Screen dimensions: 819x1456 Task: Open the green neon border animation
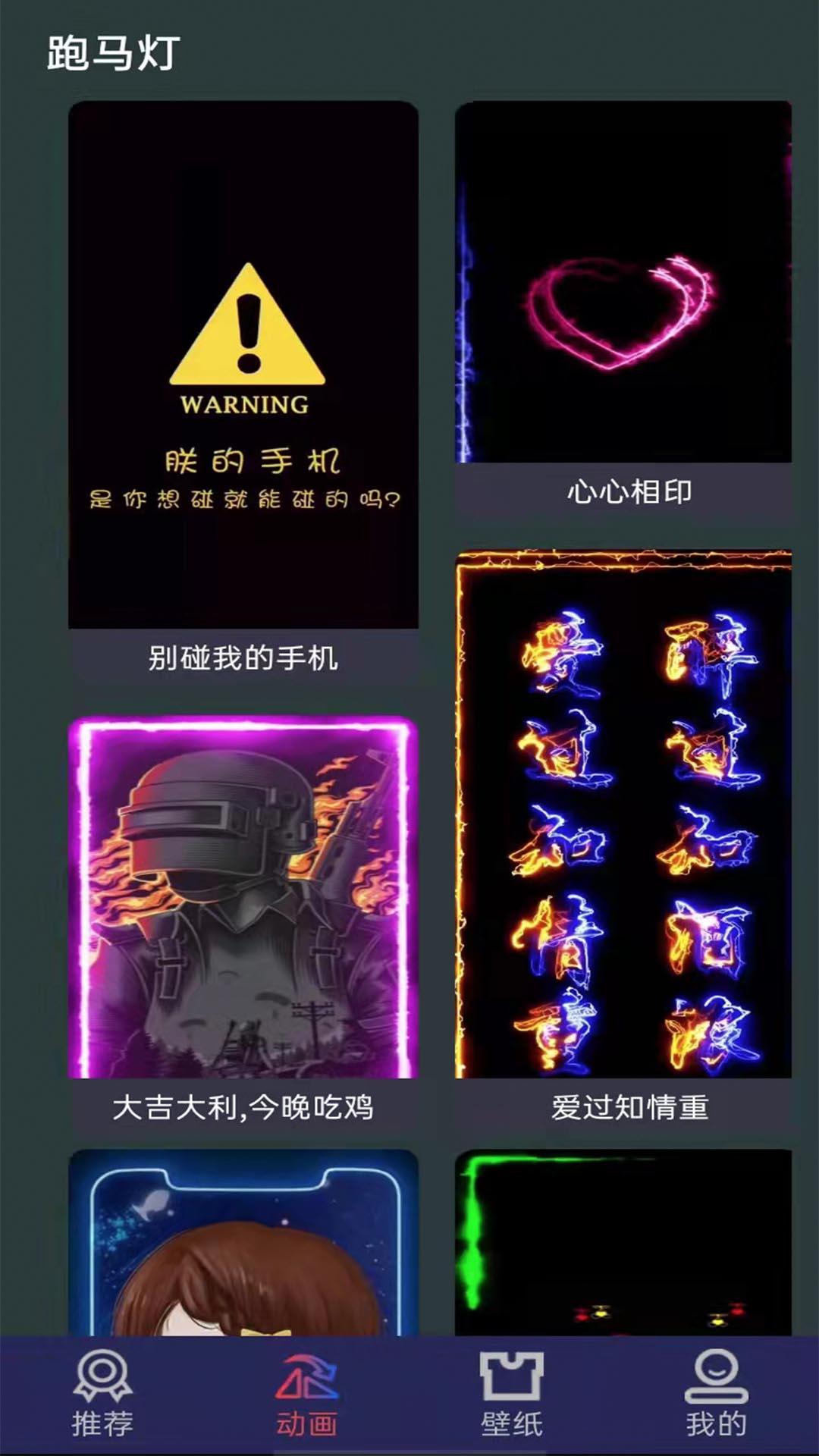623,1242
